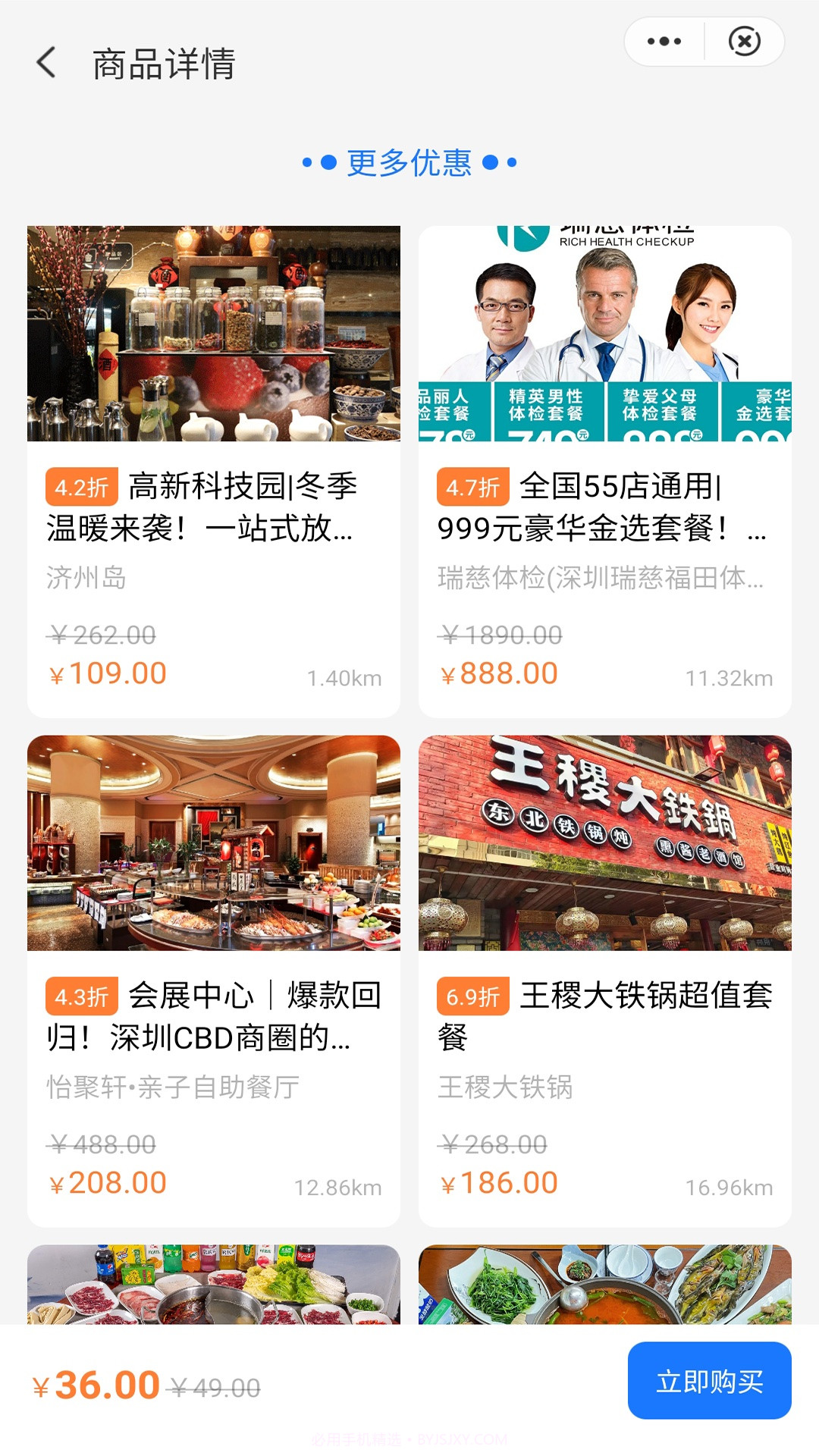Open the mini-program options menu (three dots)
Screen dimensions: 819x1456
click(x=664, y=42)
